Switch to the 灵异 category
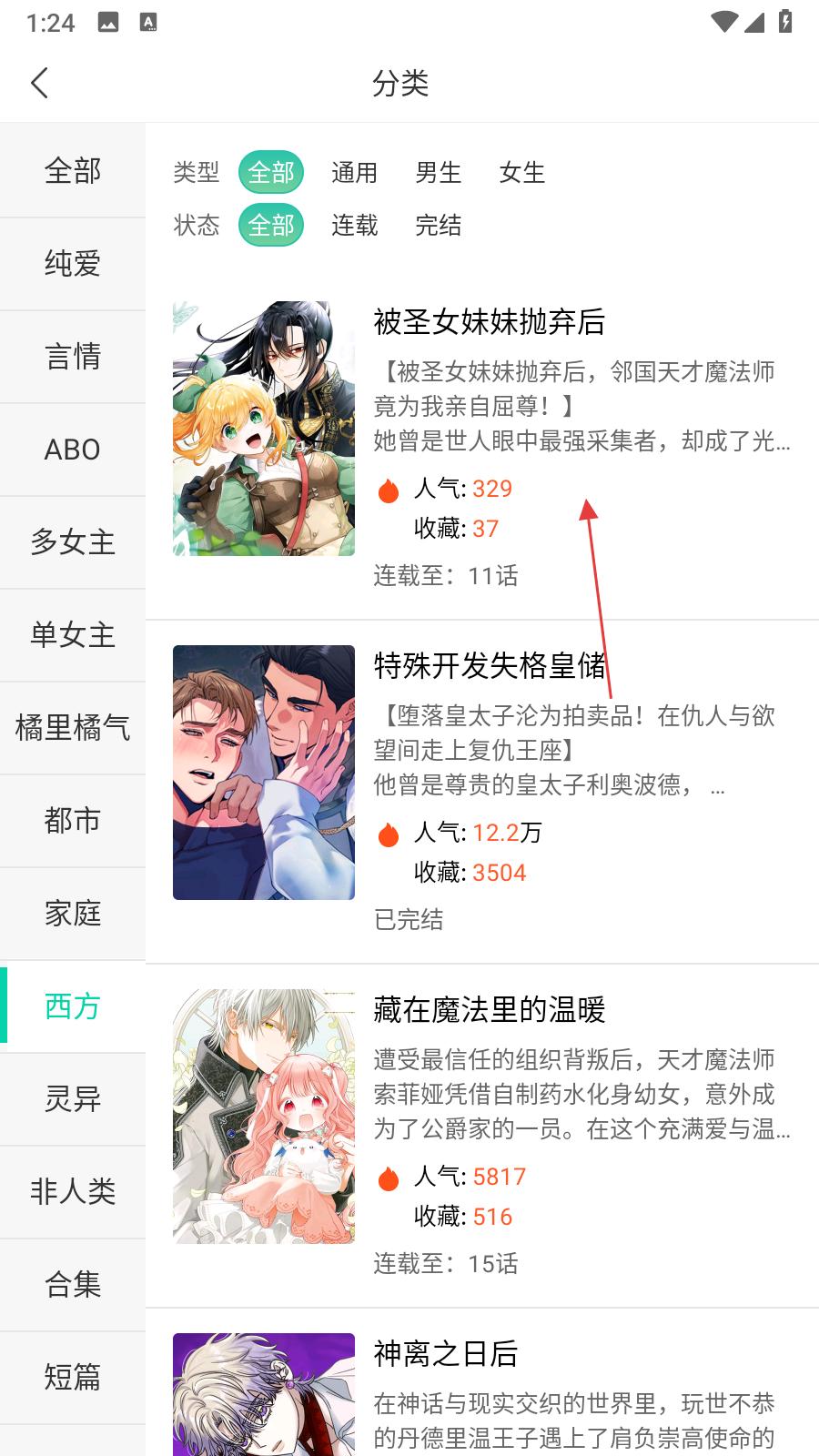 click(x=73, y=1099)
